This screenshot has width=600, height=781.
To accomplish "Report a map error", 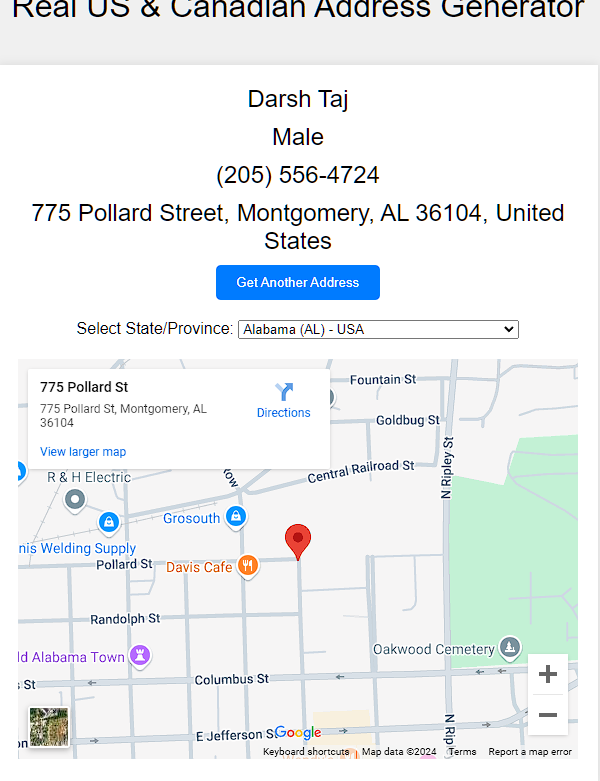I will pyautogui.click(x=530, y=752).
